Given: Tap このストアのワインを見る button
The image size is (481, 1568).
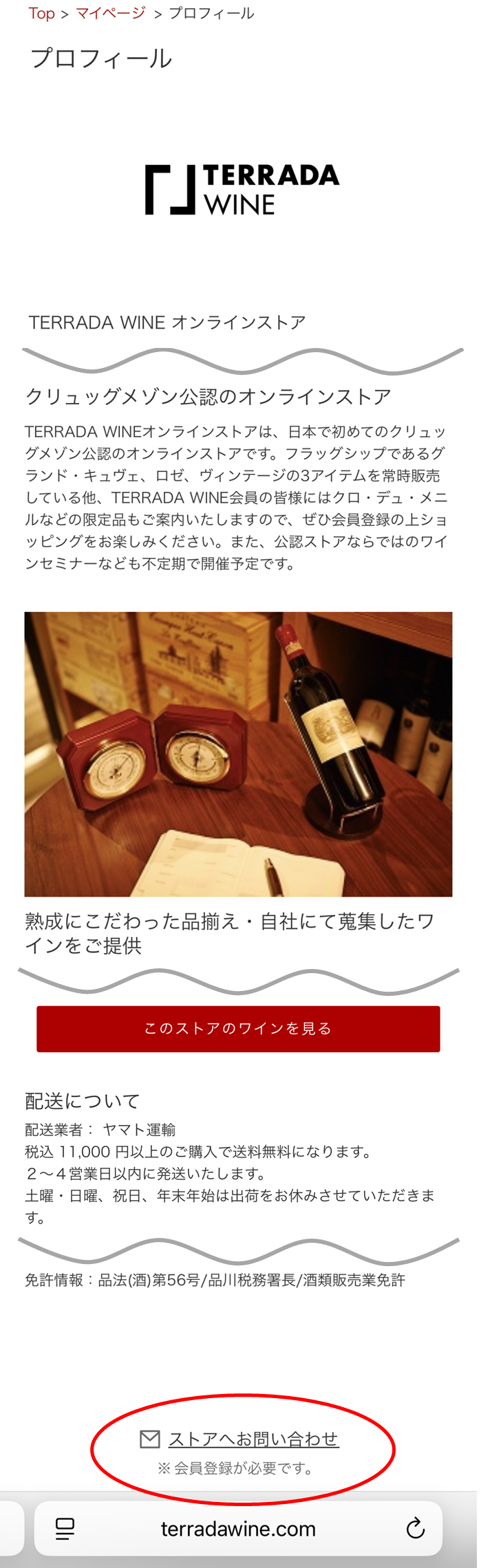Looking at the screenshot, I should click(238, 1028).
